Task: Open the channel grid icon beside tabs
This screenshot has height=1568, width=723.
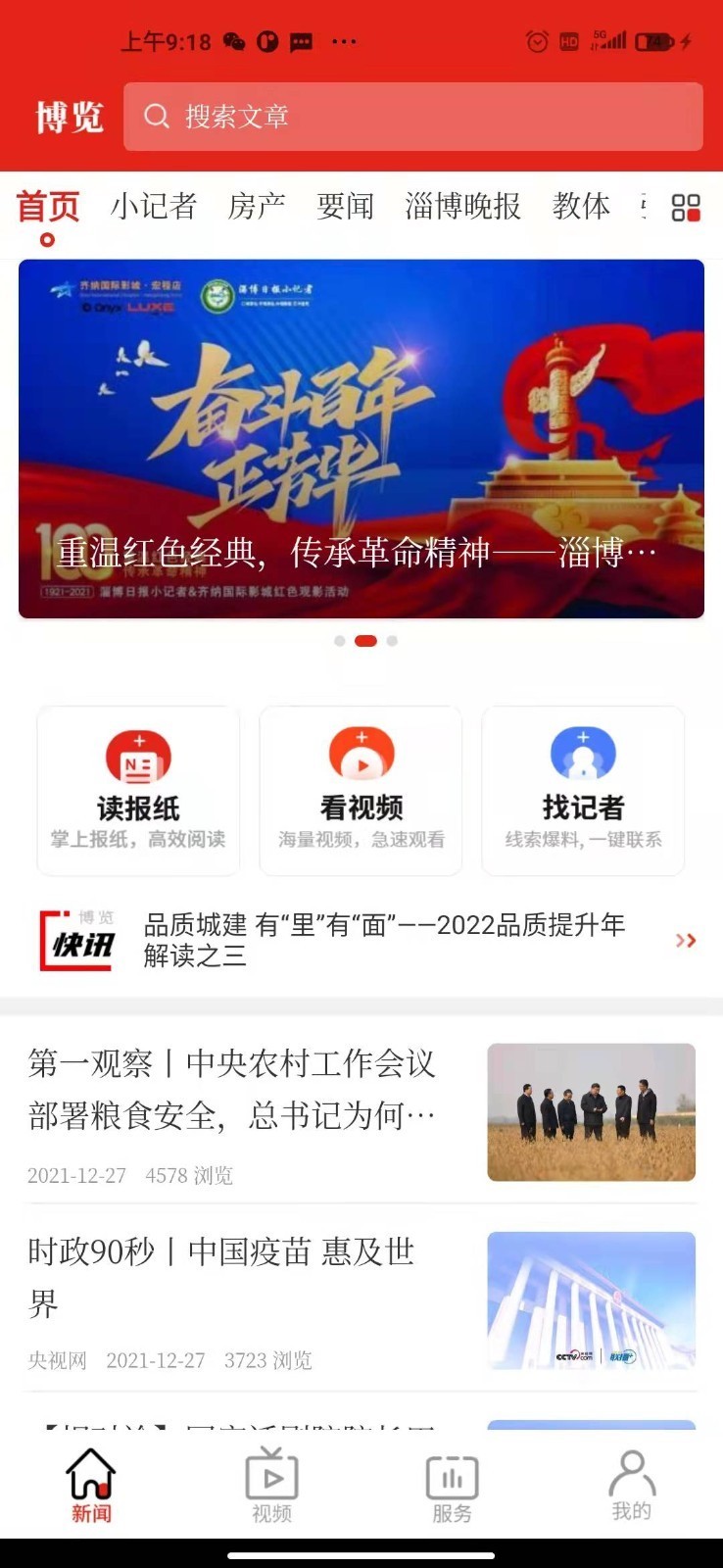Action: (x=686, y=208)
